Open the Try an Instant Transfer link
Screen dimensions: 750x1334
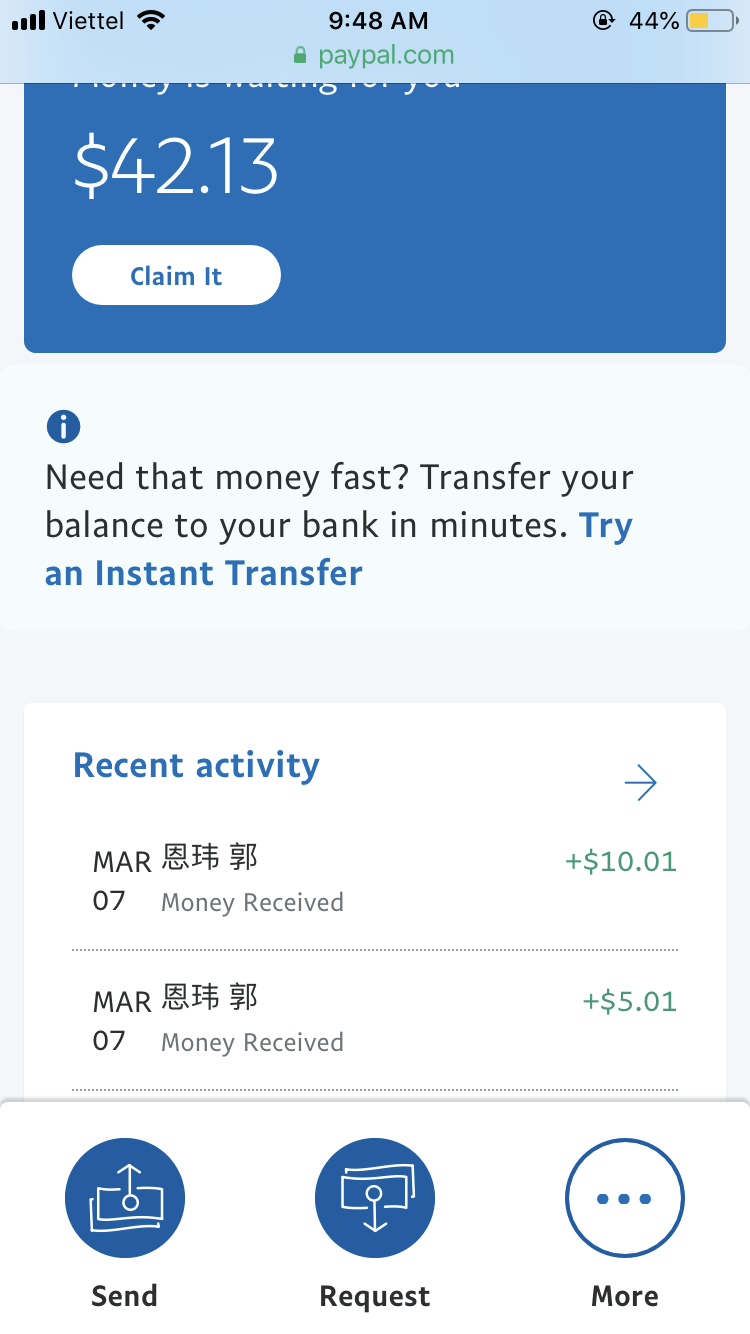(x=204, y=573)
